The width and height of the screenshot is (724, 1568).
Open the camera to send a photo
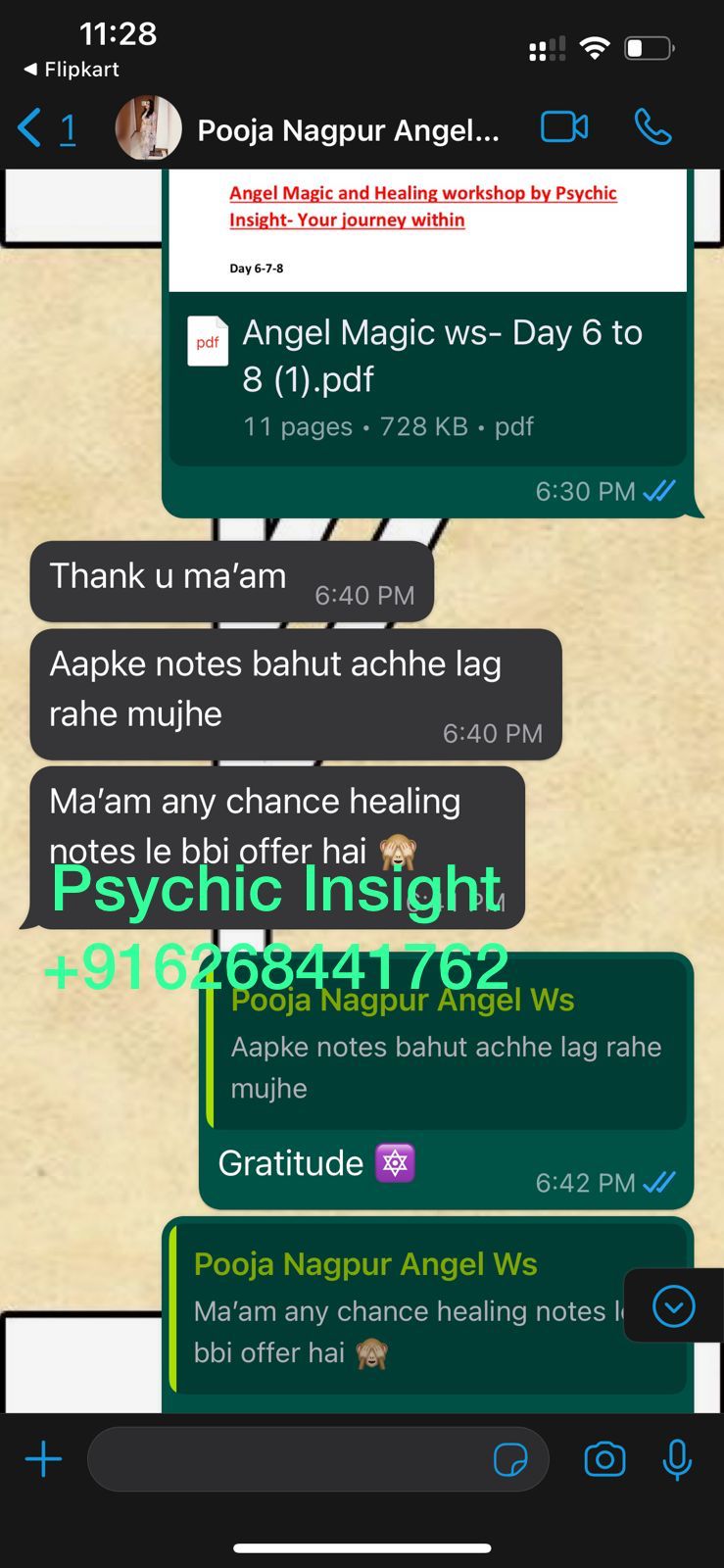point(604,1459)
